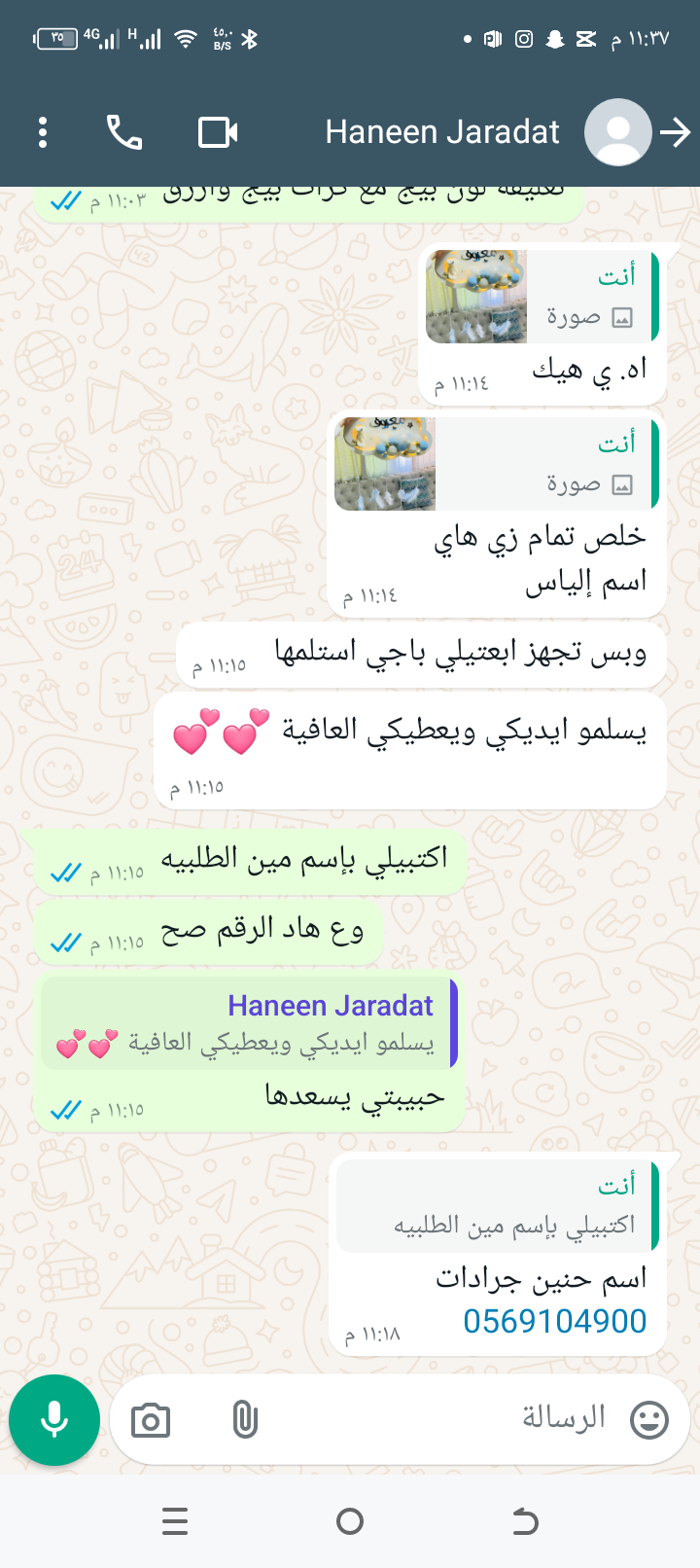The image size is (700, 1568).
Task: Open the quoted photo in 'اه. ي هيك'
Action: 476,297
